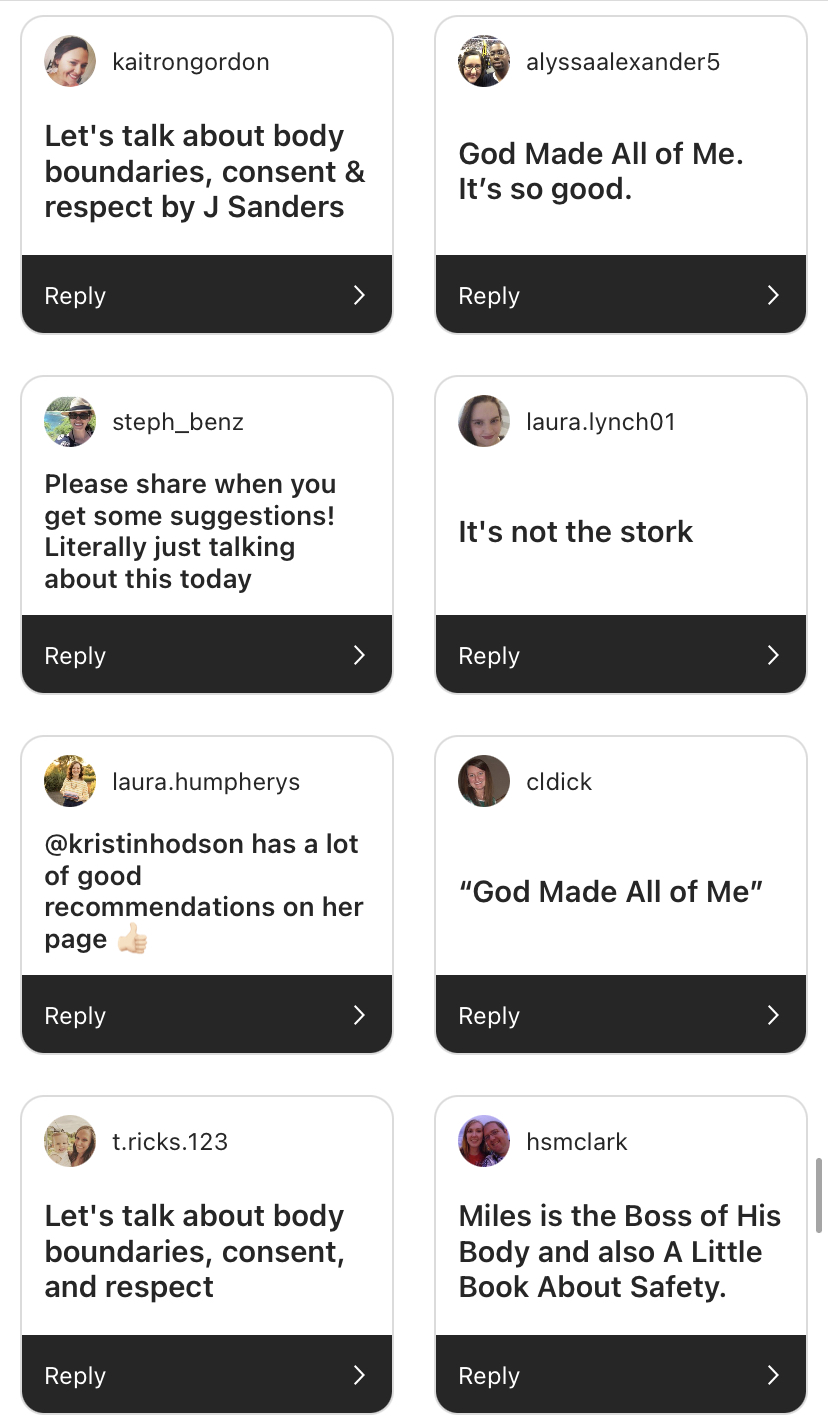Tap Reply under steph_benz's message
Viewport: 828px width, 1427px height.
(207, 655)
